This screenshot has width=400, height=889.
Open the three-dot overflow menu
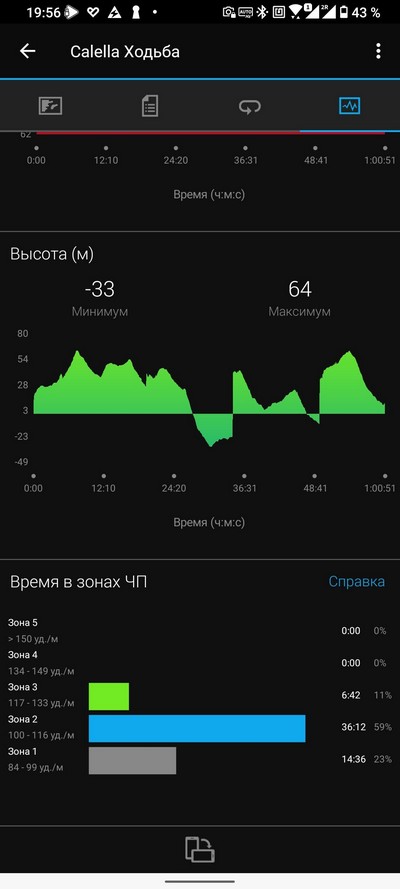point(378,52)
